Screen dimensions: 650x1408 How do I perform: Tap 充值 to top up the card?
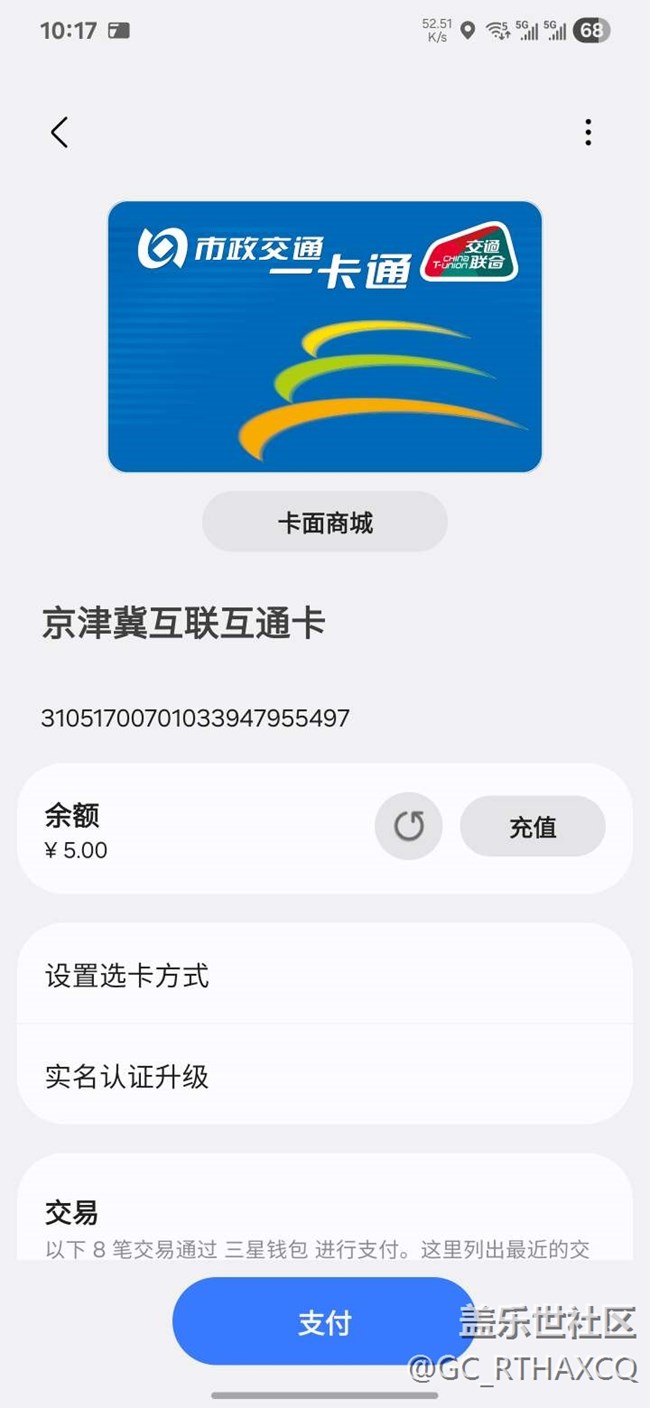532,827
